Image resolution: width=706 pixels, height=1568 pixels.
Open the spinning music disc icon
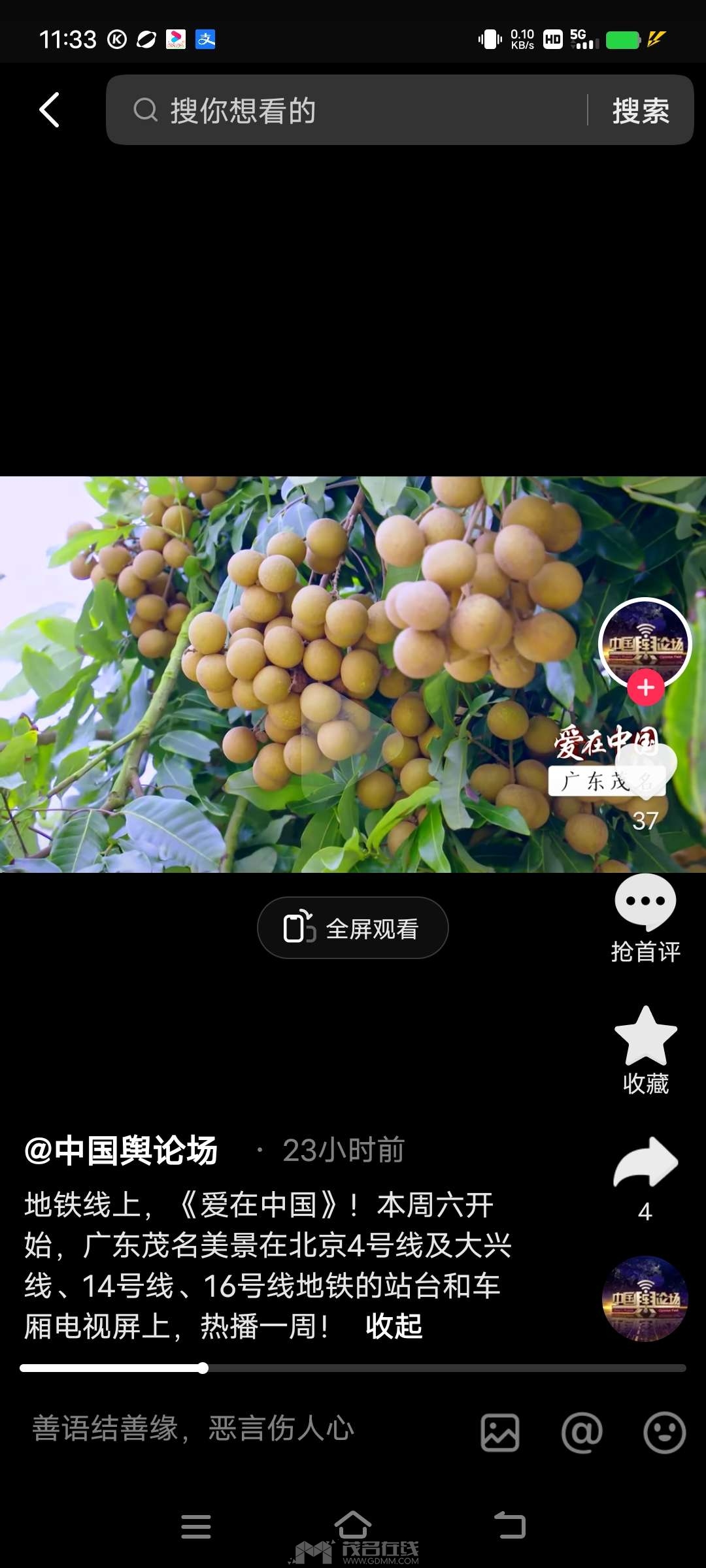click(645, 1299)
